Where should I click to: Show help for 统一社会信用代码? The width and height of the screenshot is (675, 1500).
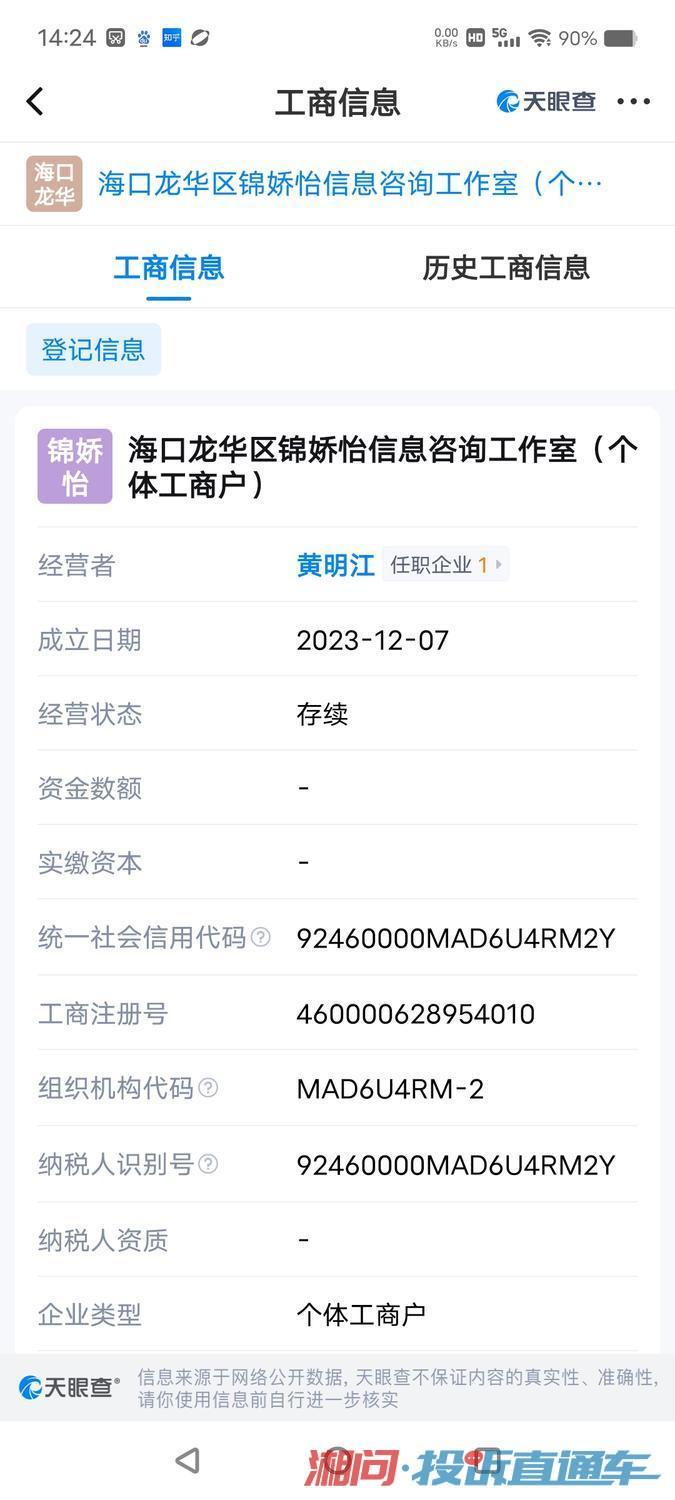(260, 938)
